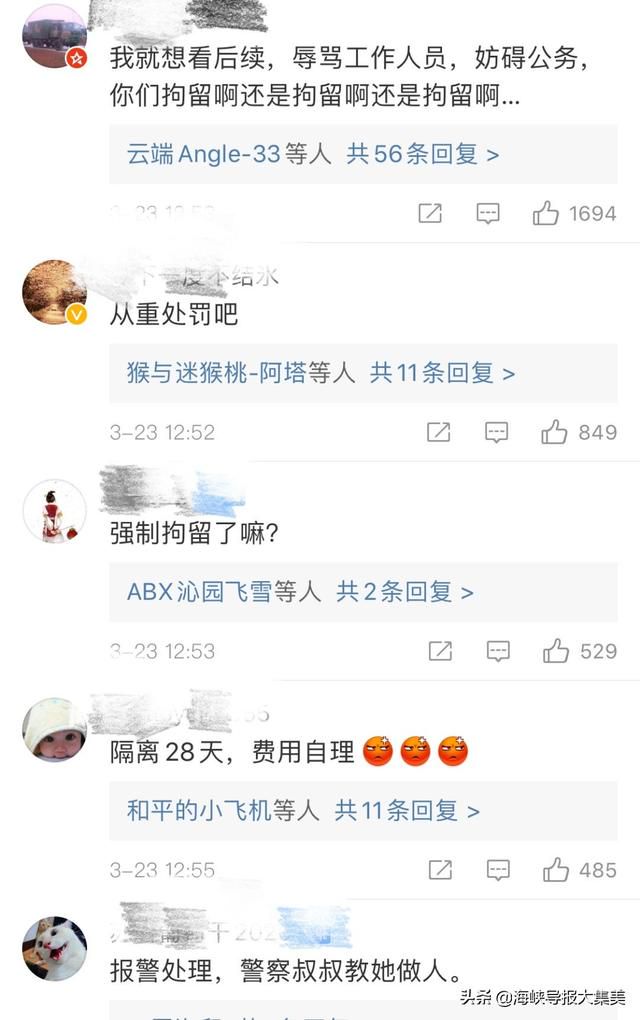Like the 从重处罚吧 comment
640x1020 pixels.
point(554,432)
